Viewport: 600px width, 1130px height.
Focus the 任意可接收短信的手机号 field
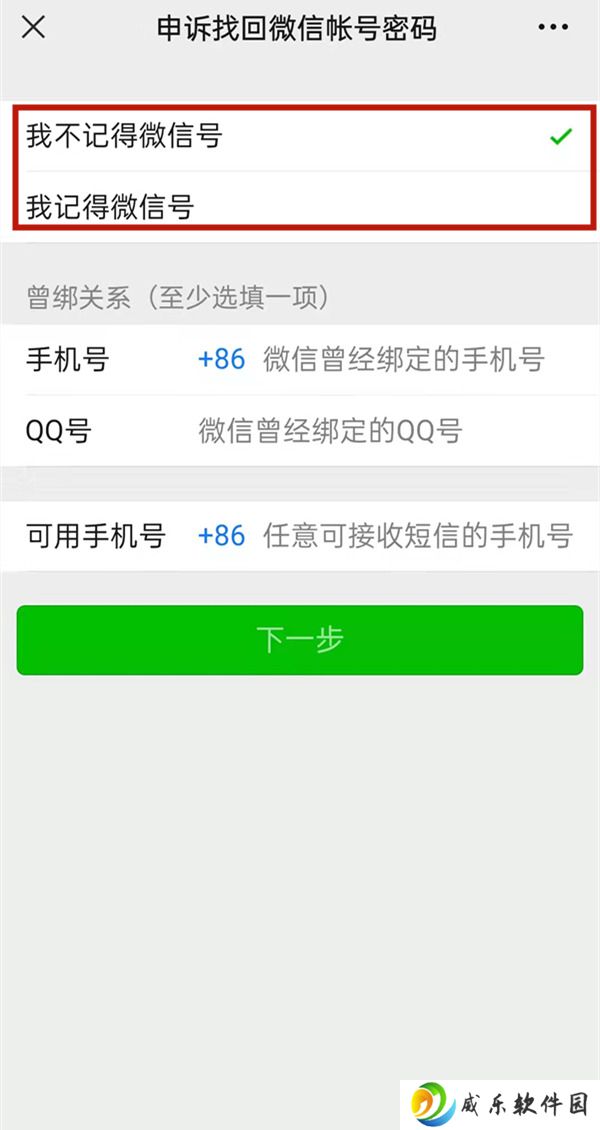[x=418, y=536]
